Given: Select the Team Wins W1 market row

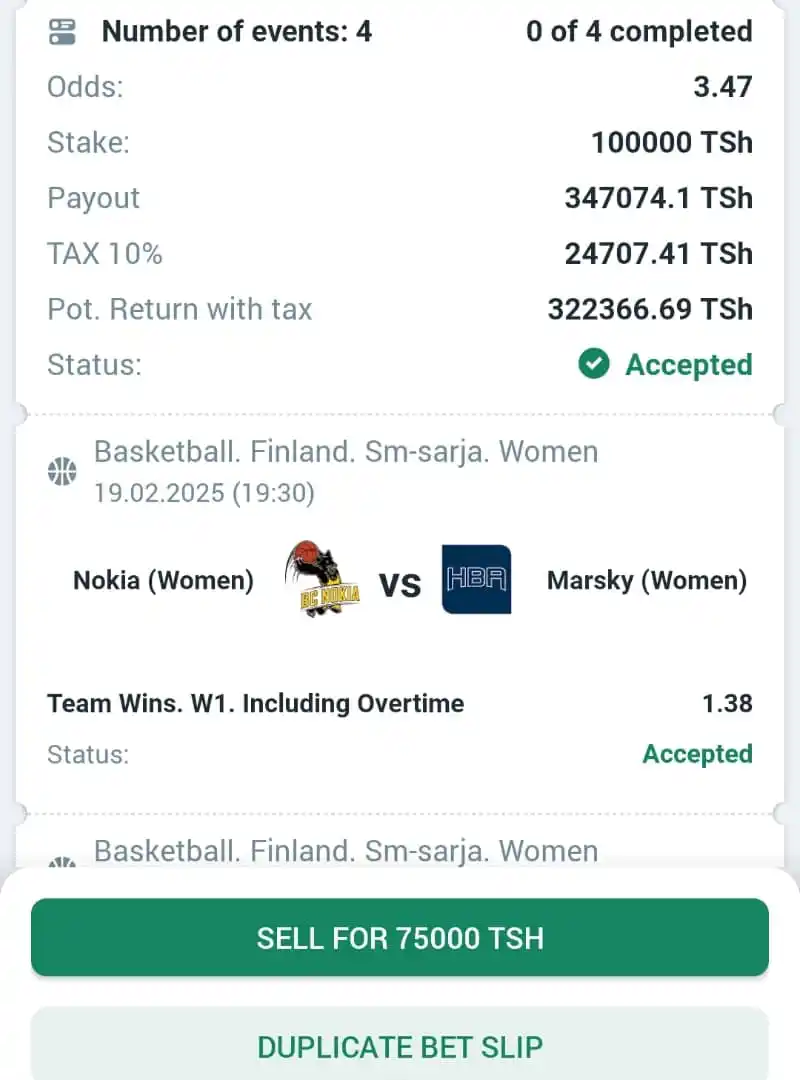Looking at the screenshot, I should [254, 703].
